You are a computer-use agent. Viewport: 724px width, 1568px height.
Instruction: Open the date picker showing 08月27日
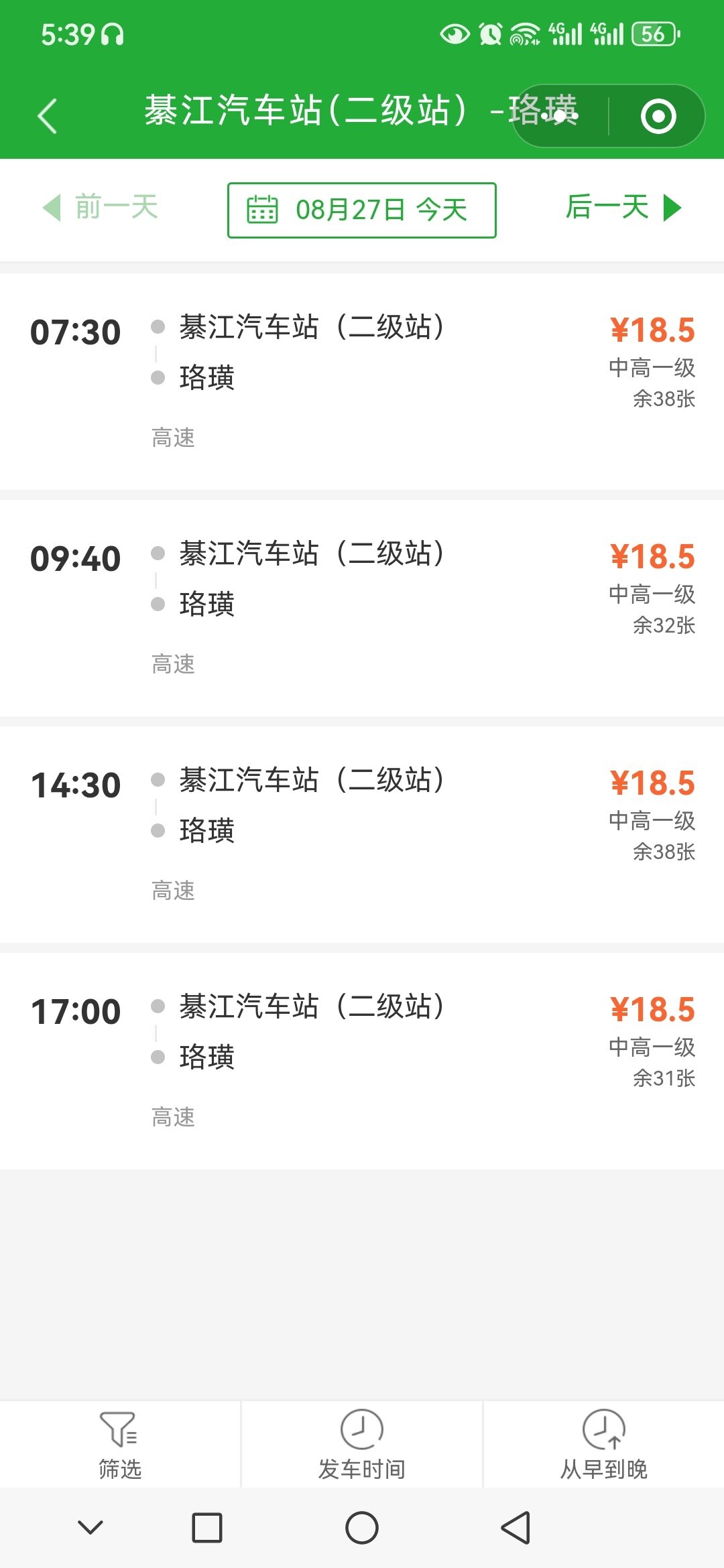click(362, 210)
